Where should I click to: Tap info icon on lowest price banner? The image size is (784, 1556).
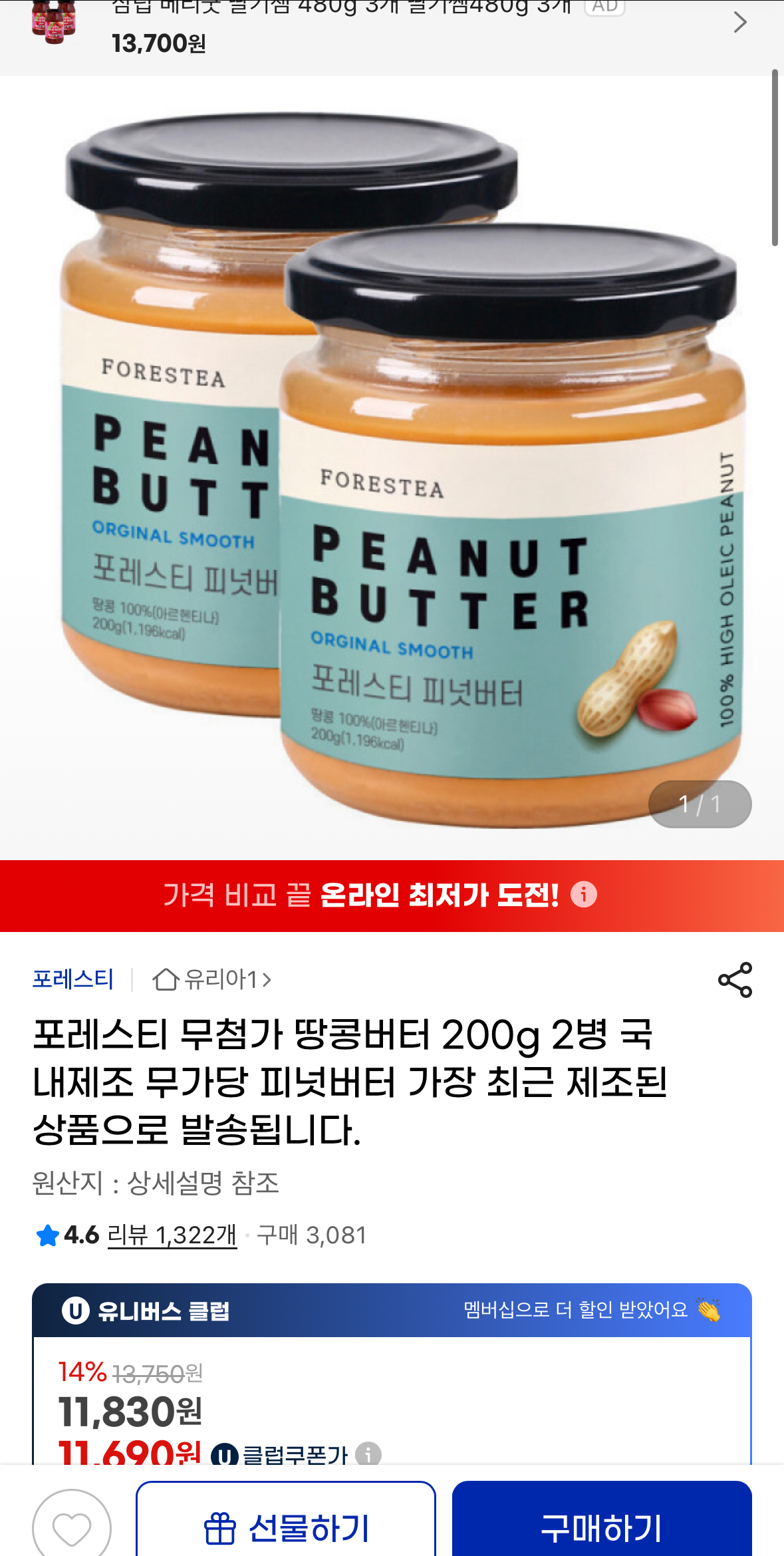584,895
